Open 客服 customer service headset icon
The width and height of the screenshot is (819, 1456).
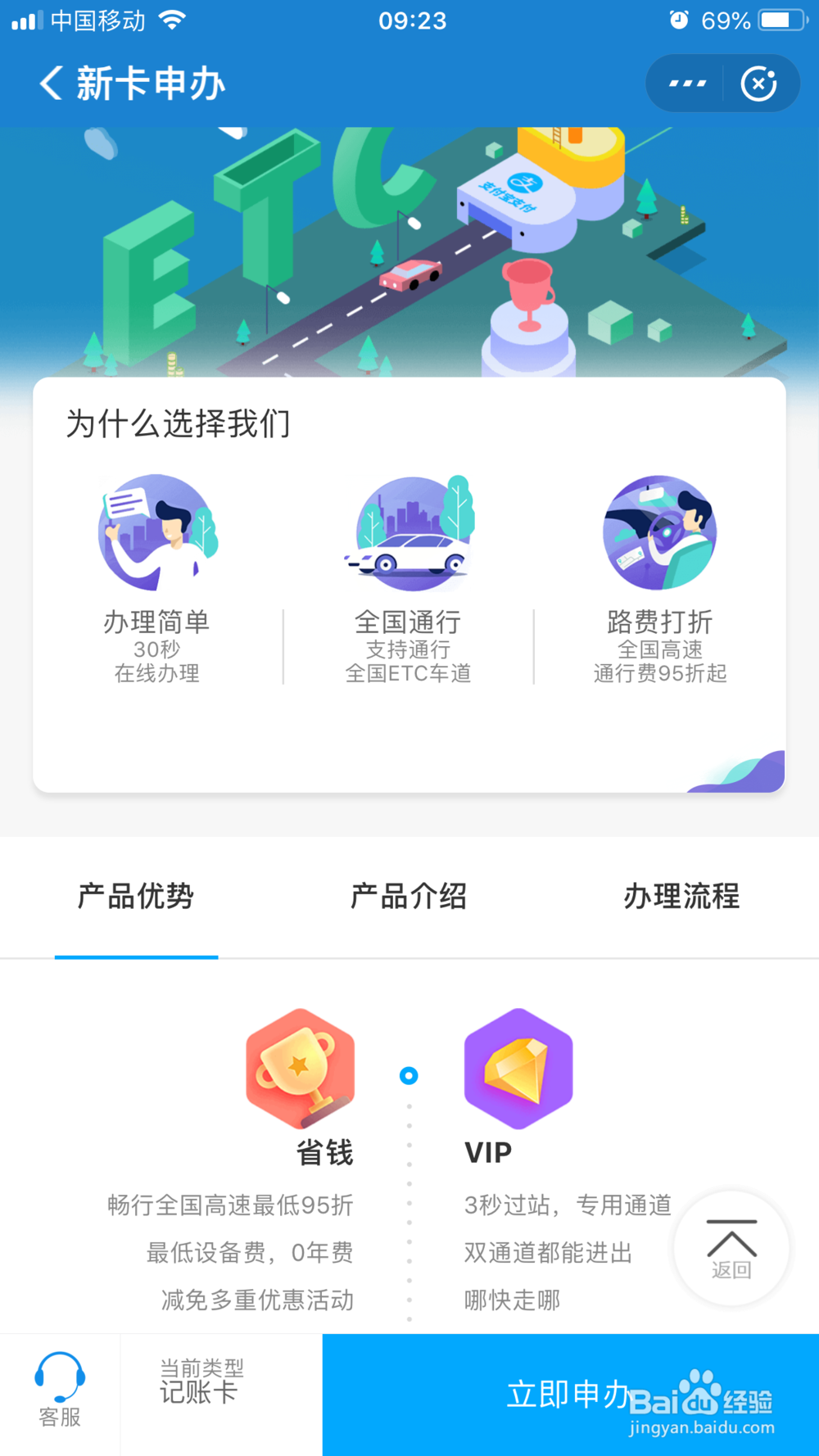point(58,1384)
